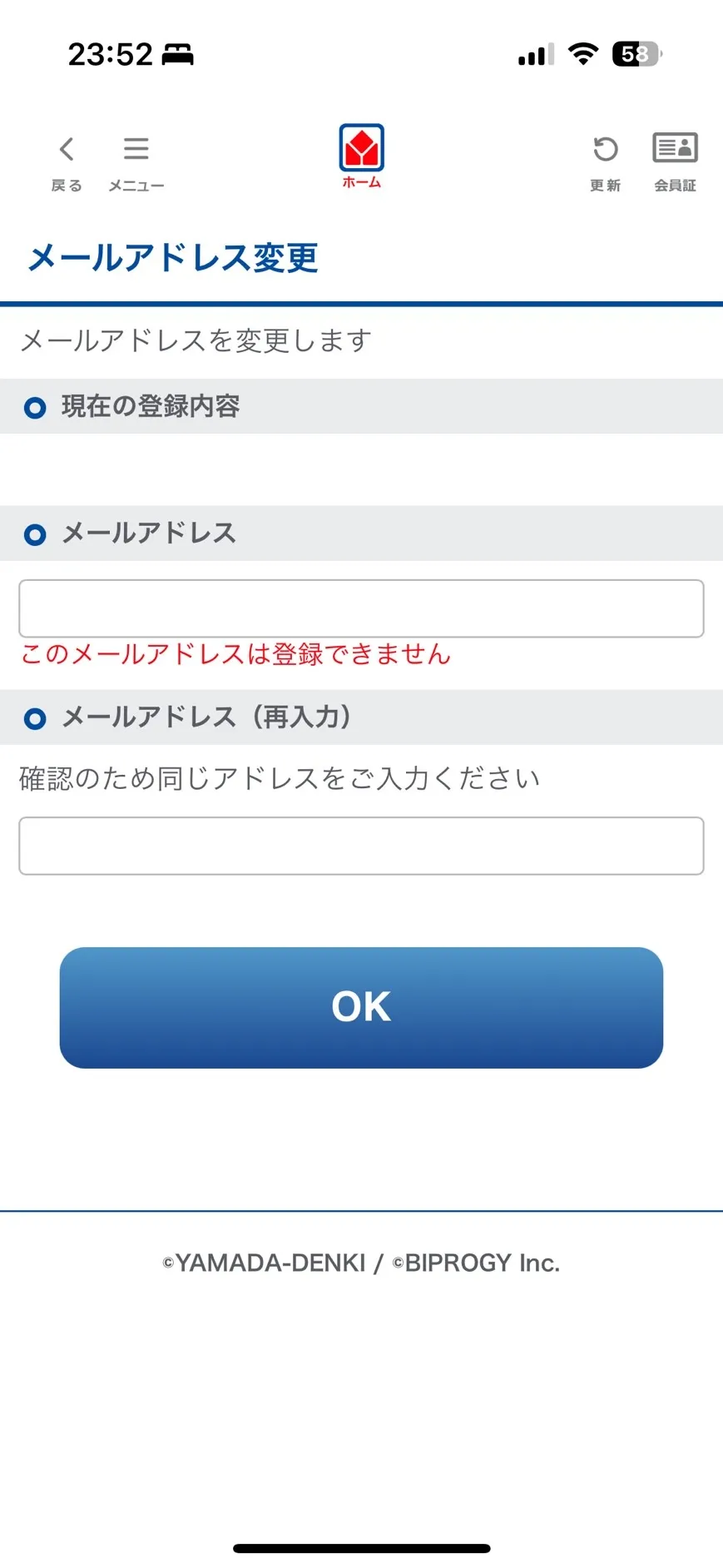Tap the email address input field
This screenshot has height=1568, width=723.
[x=361, y=608]
